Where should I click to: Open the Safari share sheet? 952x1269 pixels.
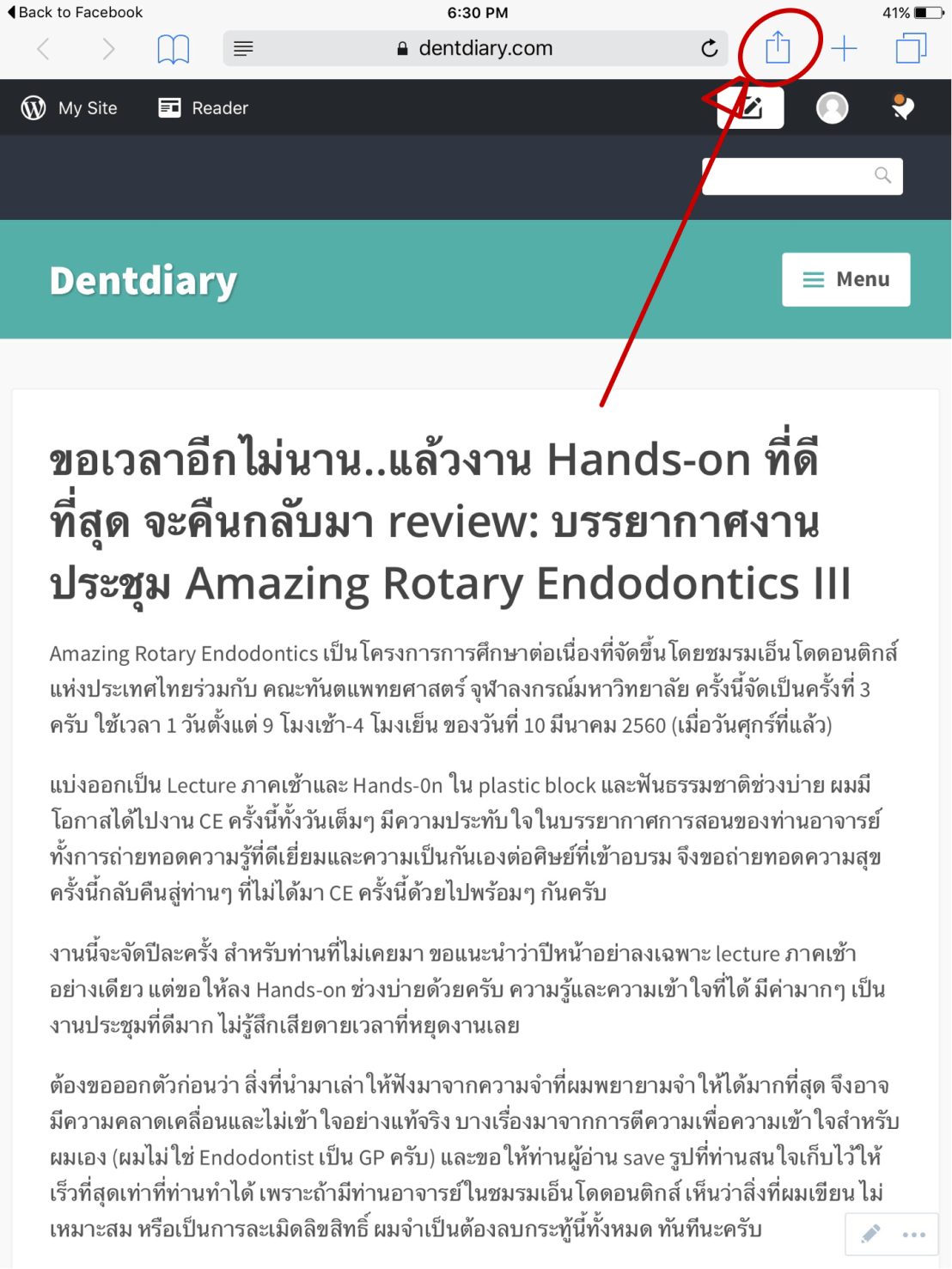pos(778,47)
